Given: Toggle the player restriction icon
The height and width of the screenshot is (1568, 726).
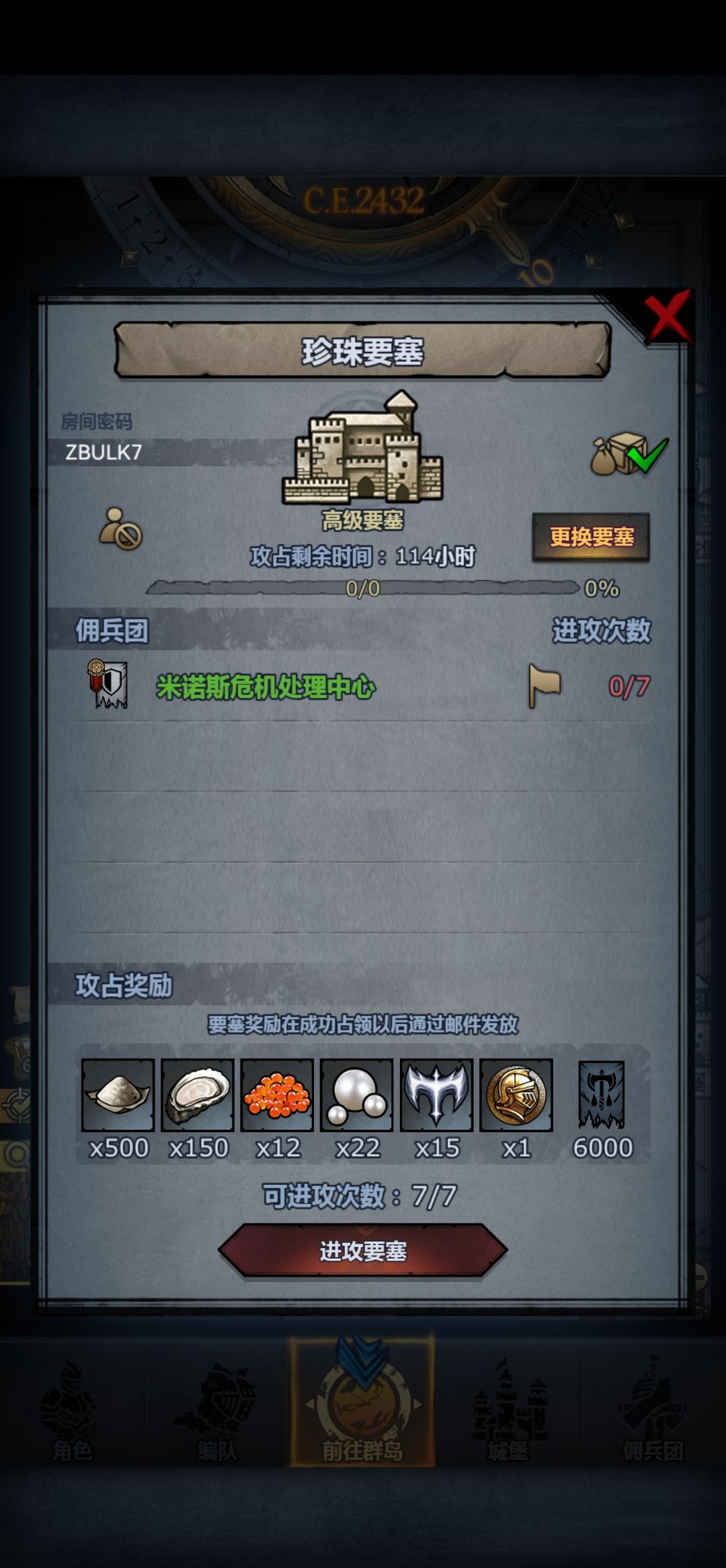Looking at the screenshot, I should tap(120, 529).
